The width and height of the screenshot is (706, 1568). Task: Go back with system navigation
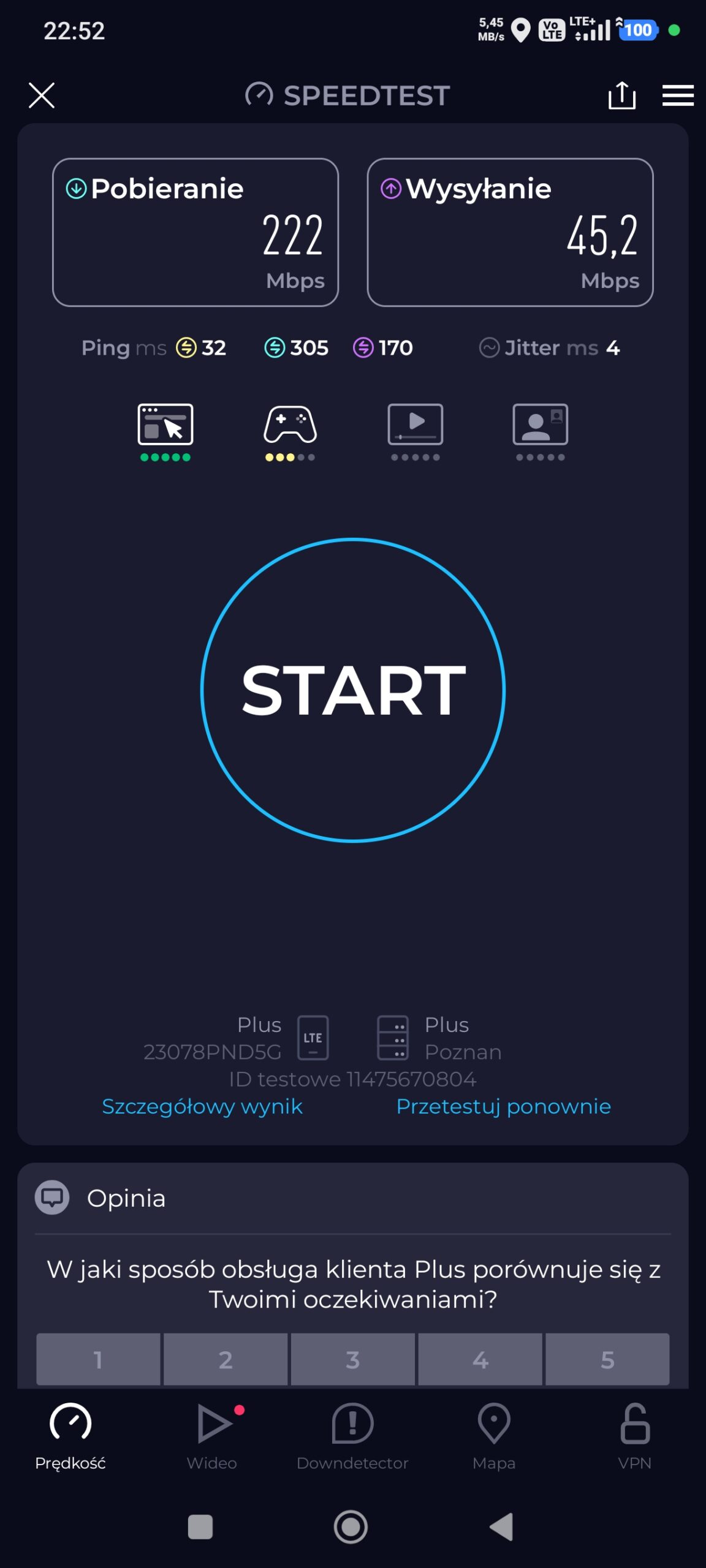[502, 1526]
